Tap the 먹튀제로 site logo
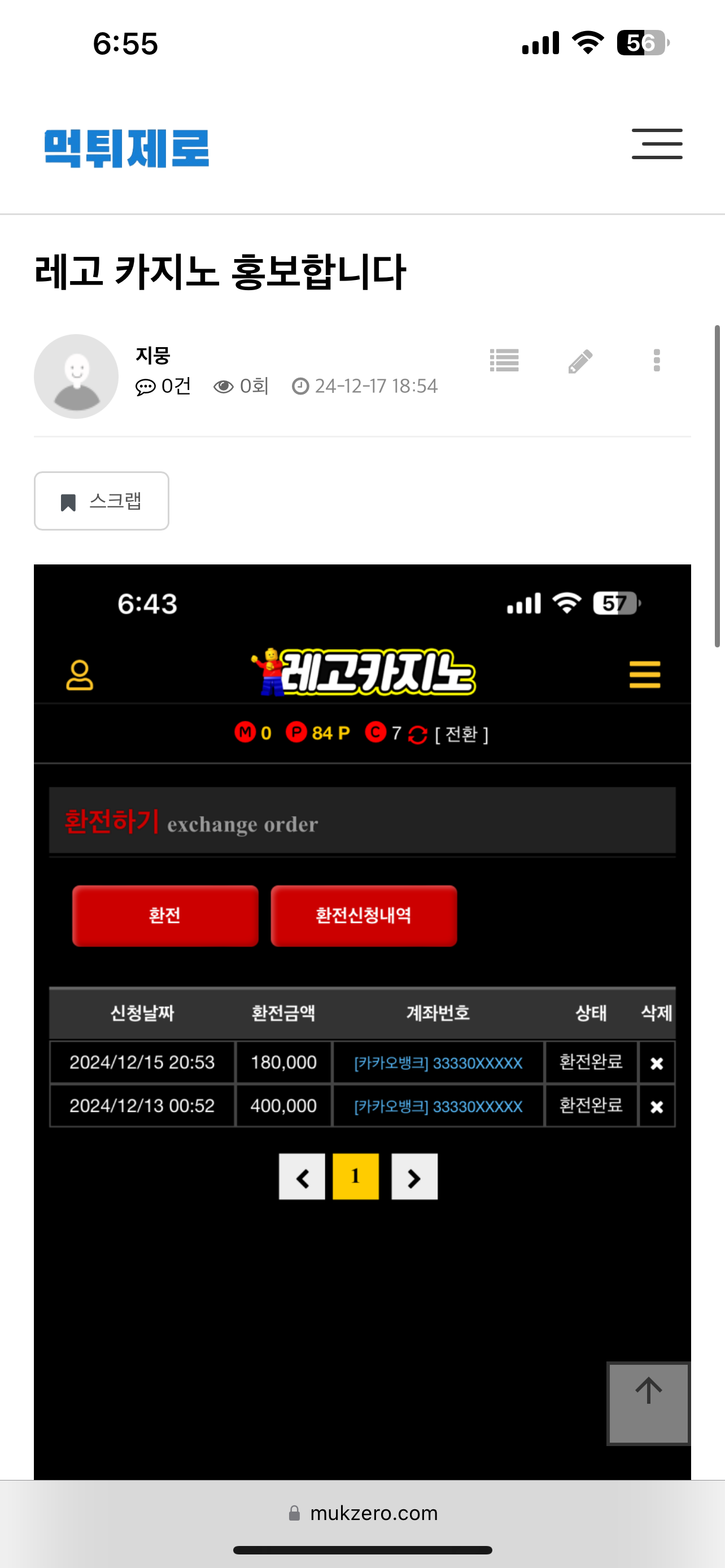The image size is (725, 1568). [x=126, y=148]
